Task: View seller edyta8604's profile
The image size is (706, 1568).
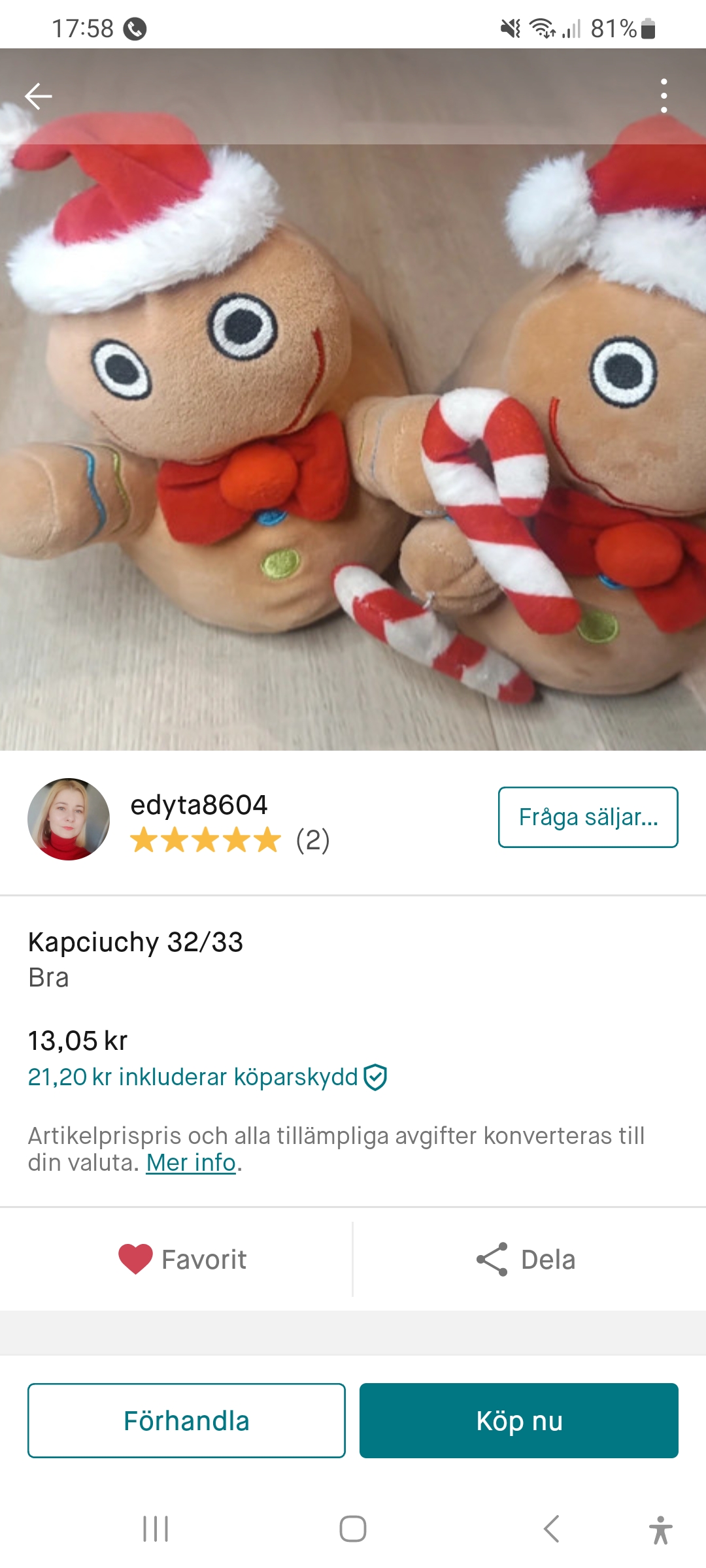Action: pos(199,805)
